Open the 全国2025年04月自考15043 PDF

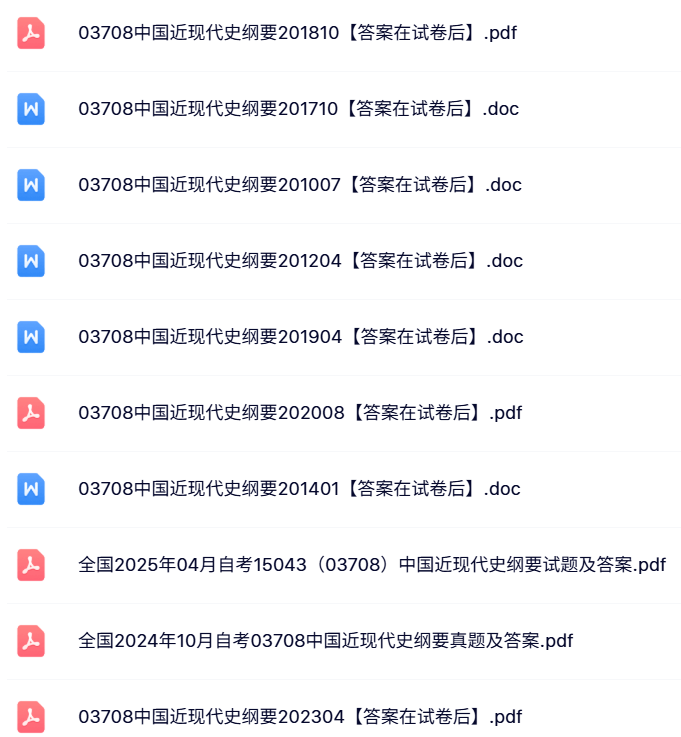point(371,565)
